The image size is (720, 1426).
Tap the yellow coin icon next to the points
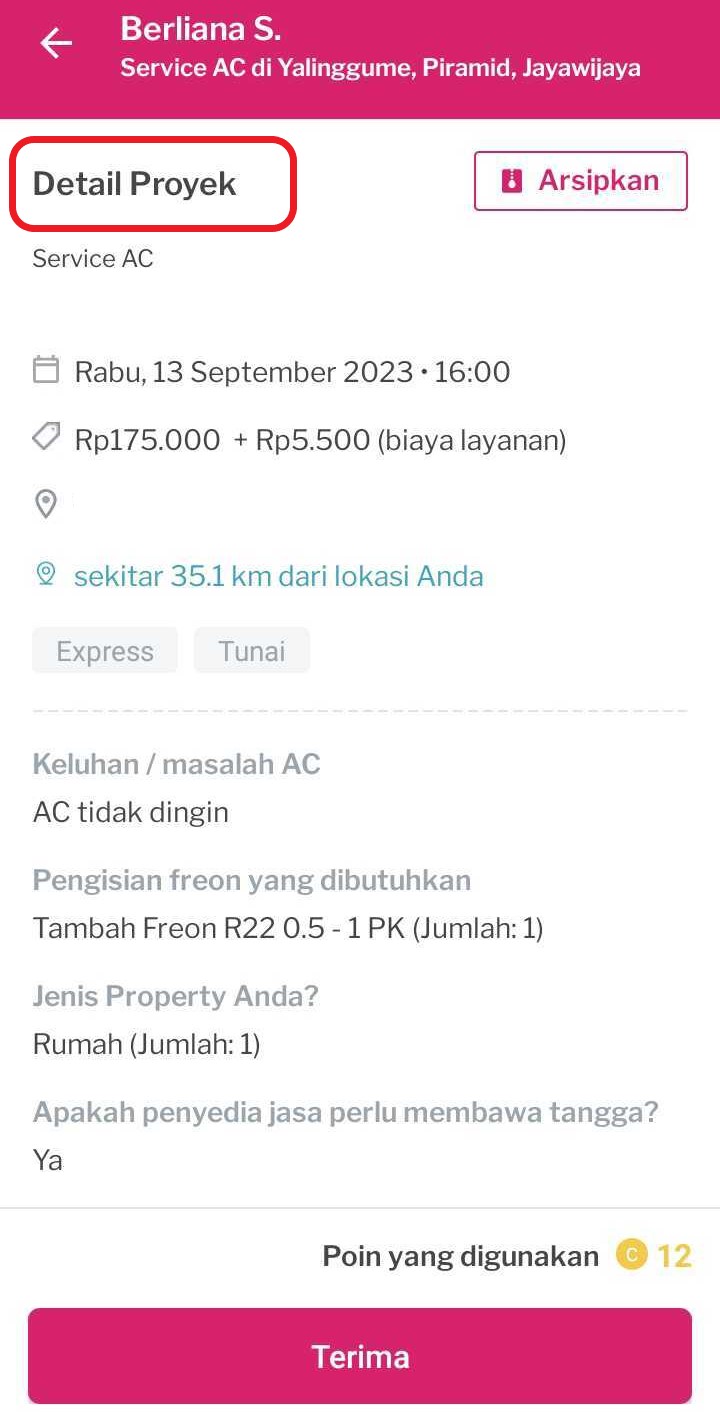[x=632, y=1254]
